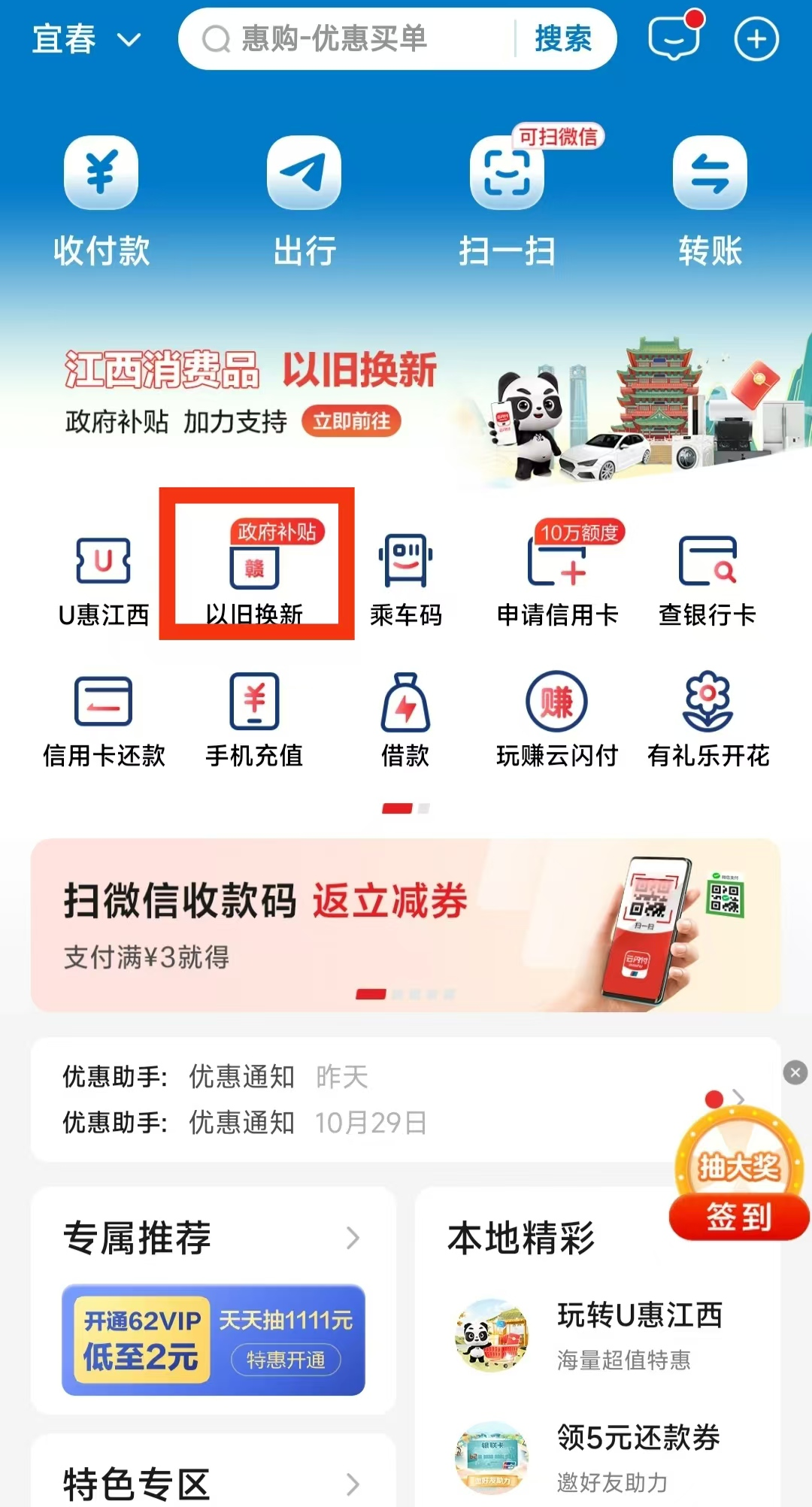
Task: Tap the 搜索 button
Action: click(x=563, y=39)
